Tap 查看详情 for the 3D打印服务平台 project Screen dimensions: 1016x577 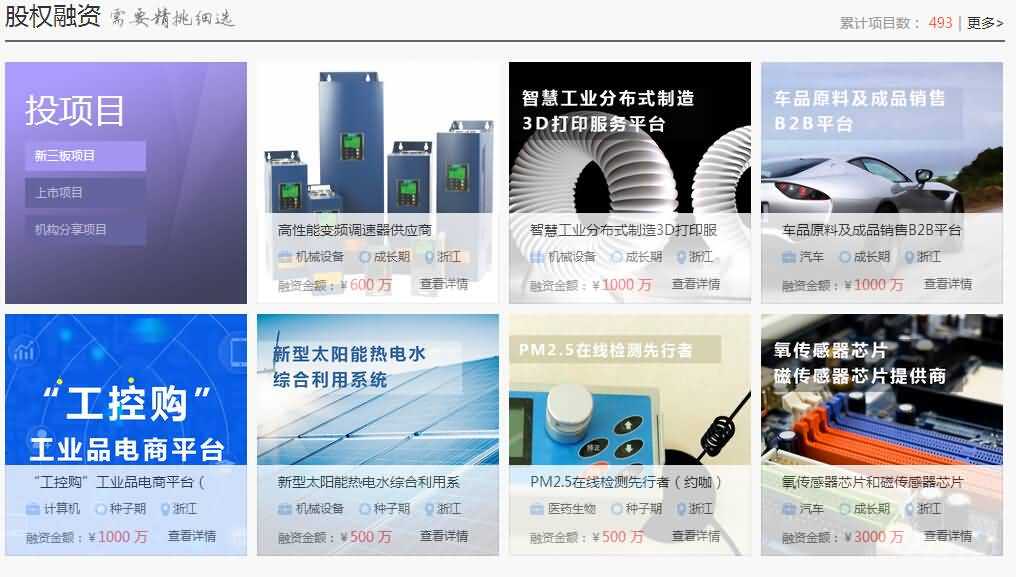point(696,284)
